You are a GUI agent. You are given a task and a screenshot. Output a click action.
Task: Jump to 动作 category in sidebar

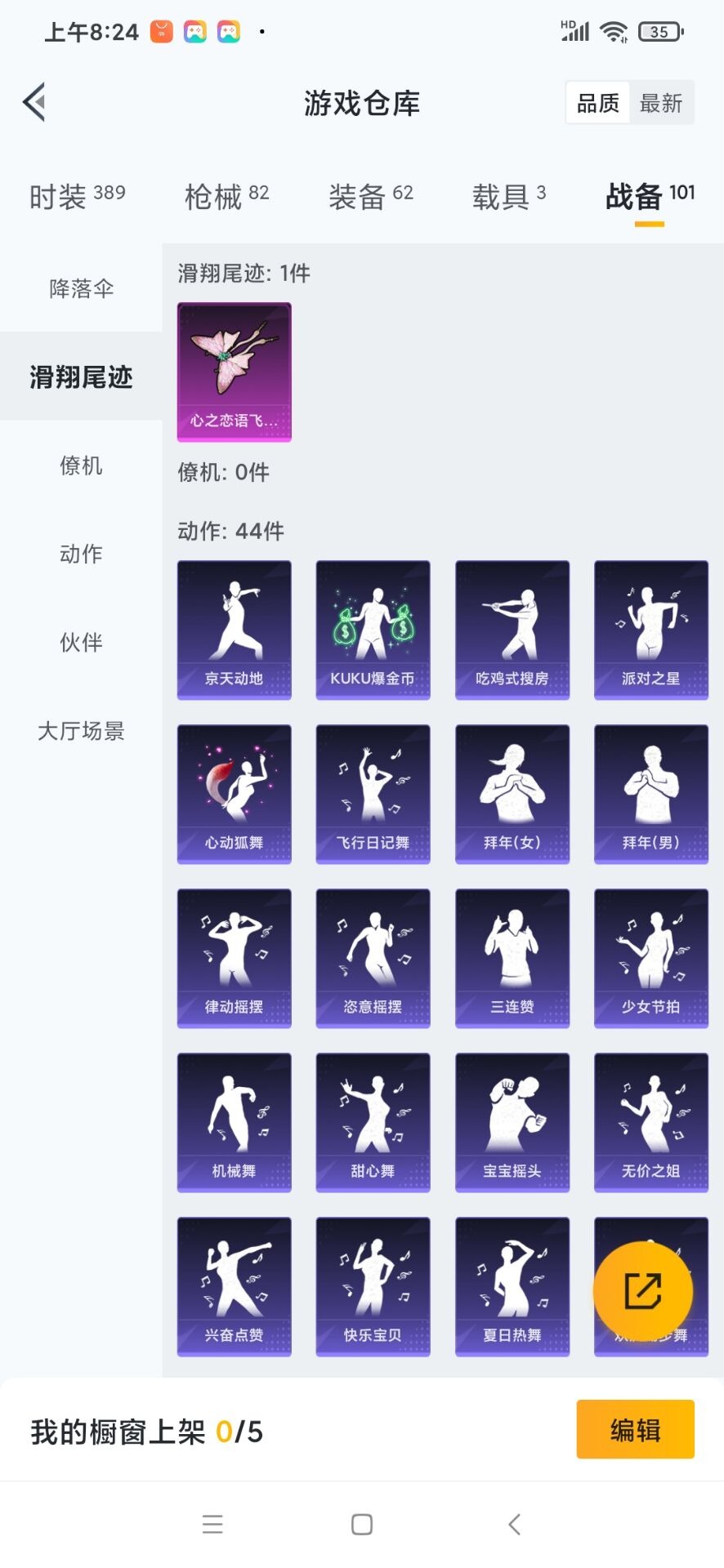pos(81,554)
